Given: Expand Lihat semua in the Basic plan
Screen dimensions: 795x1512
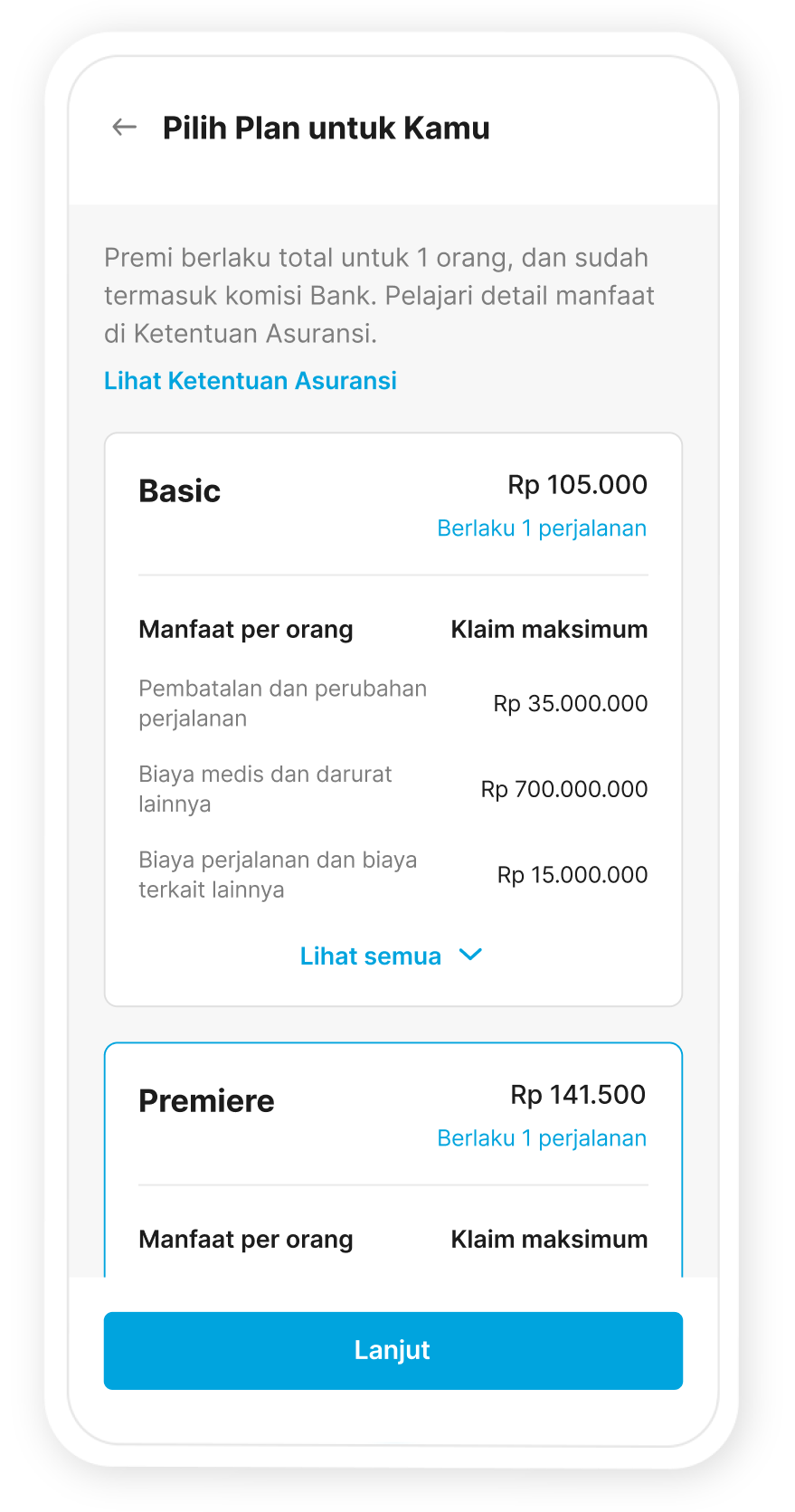Looking at the screenshot, I should point(391,956).
